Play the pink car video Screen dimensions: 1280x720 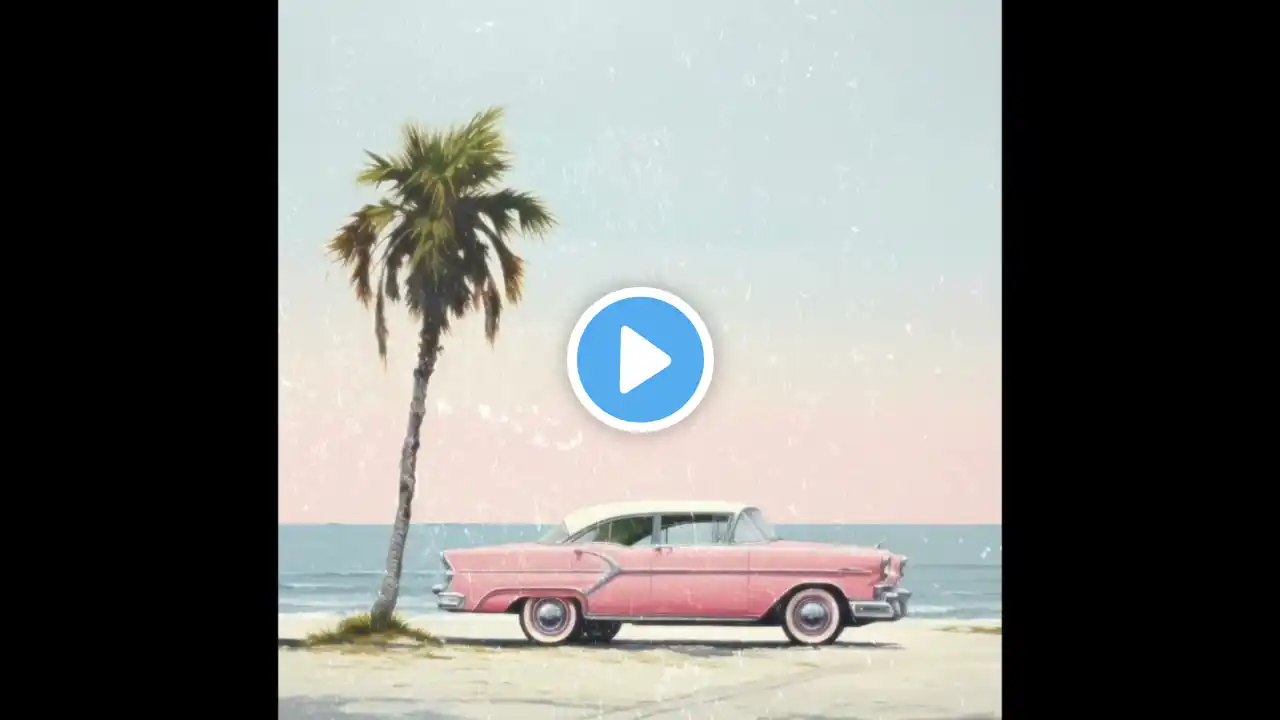(640, 359)
